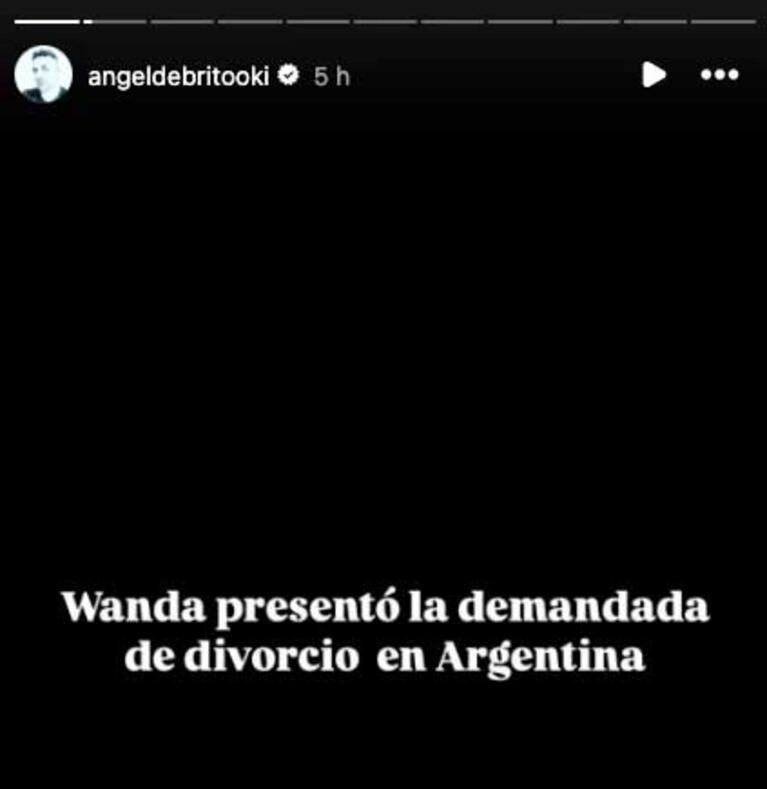Open the three-dot overflow menu
Screen dimensions: 767x789
719,75
